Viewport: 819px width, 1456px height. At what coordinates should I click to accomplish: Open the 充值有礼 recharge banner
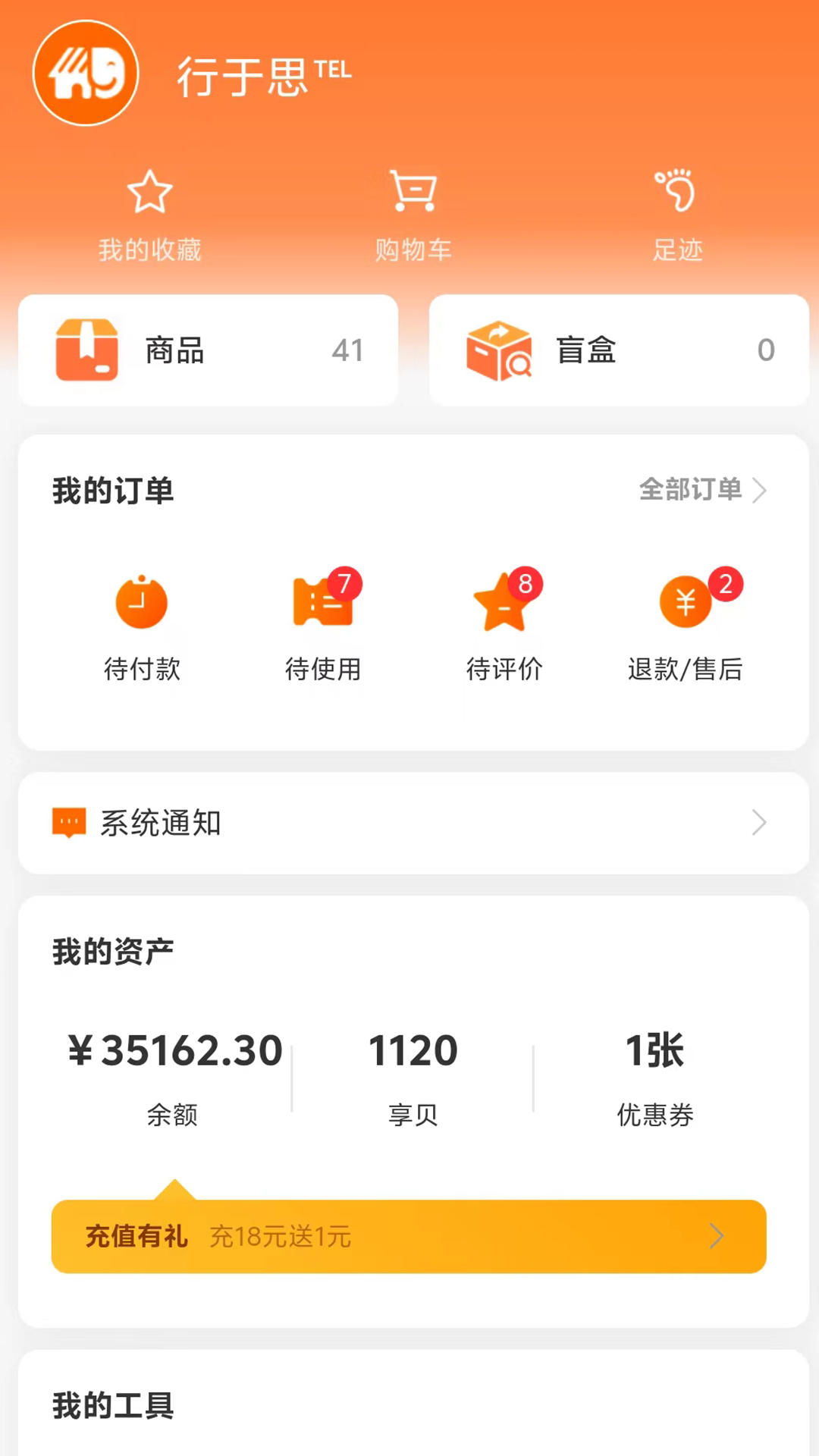coord(409,1236)
